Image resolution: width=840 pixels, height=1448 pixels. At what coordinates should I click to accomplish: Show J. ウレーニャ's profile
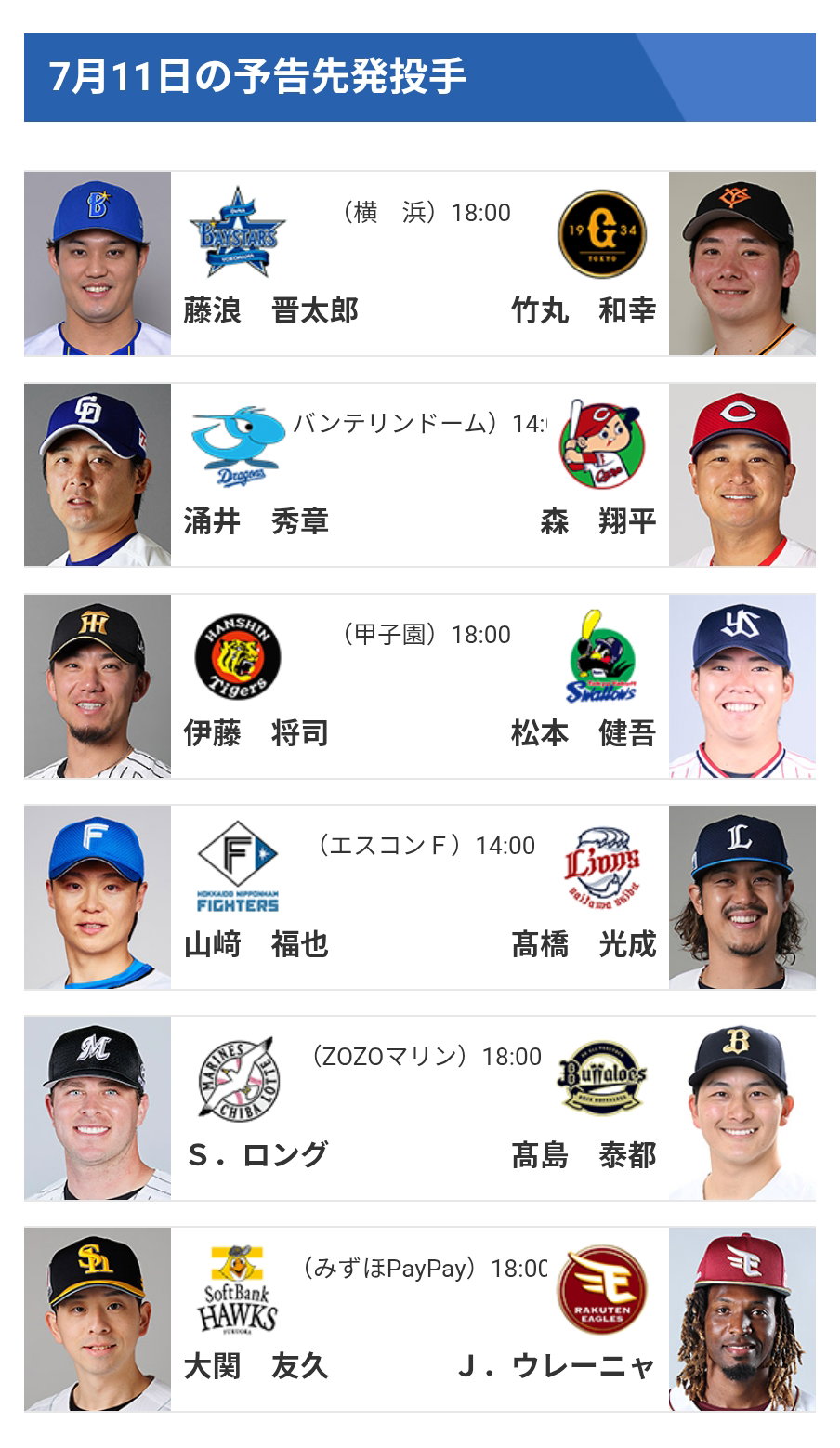(x=557, y=1366)
